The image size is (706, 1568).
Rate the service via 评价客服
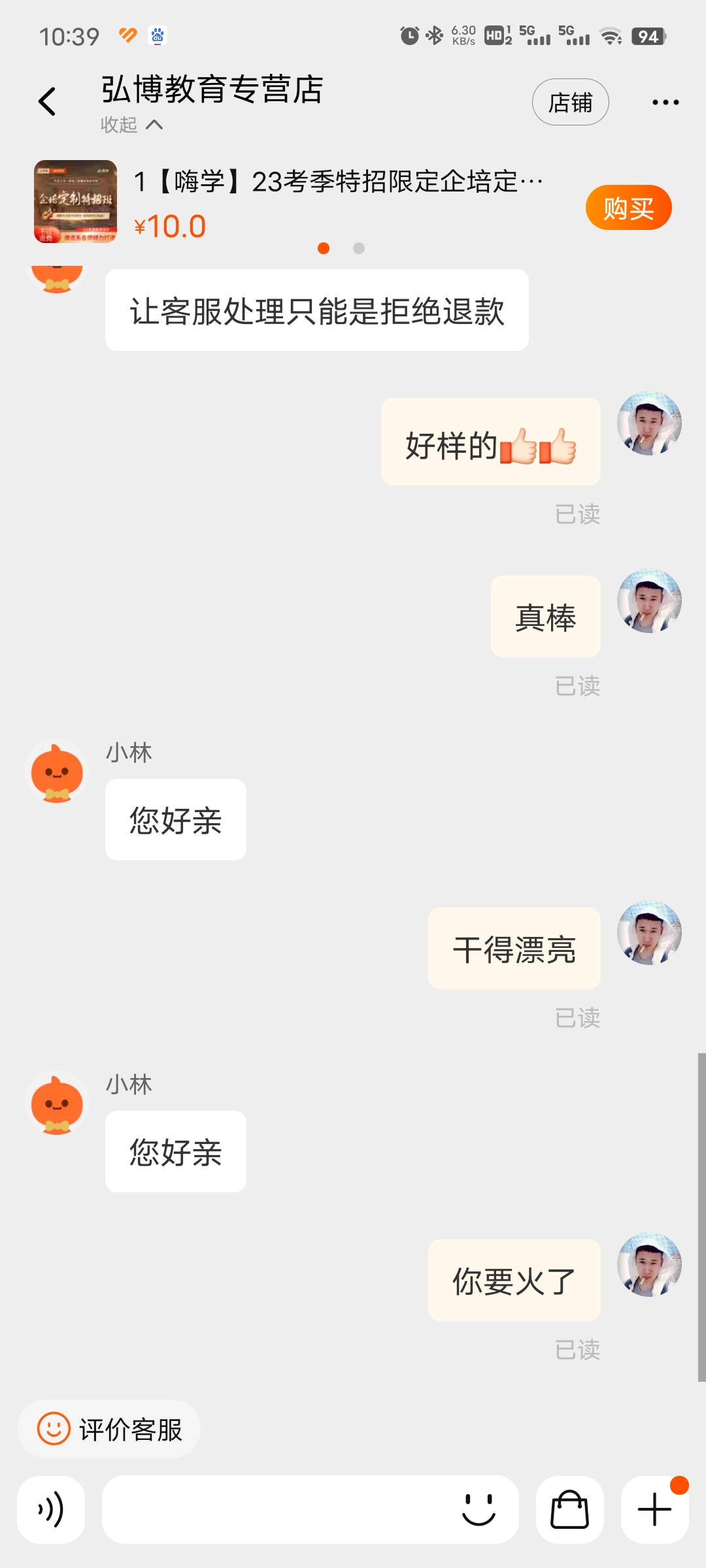(x=109, y=1429)
